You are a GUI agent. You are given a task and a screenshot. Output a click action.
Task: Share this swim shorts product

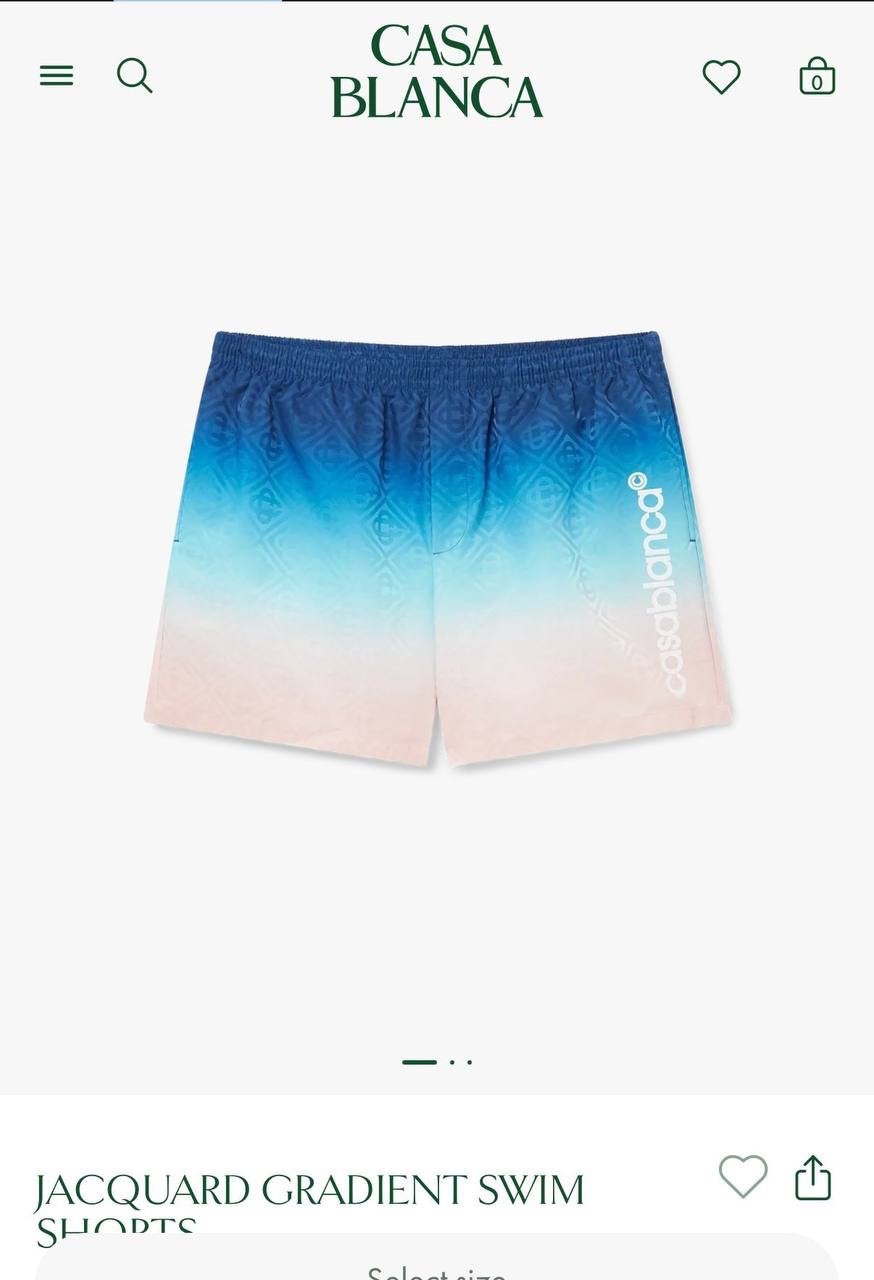[x=813, y=1177]
